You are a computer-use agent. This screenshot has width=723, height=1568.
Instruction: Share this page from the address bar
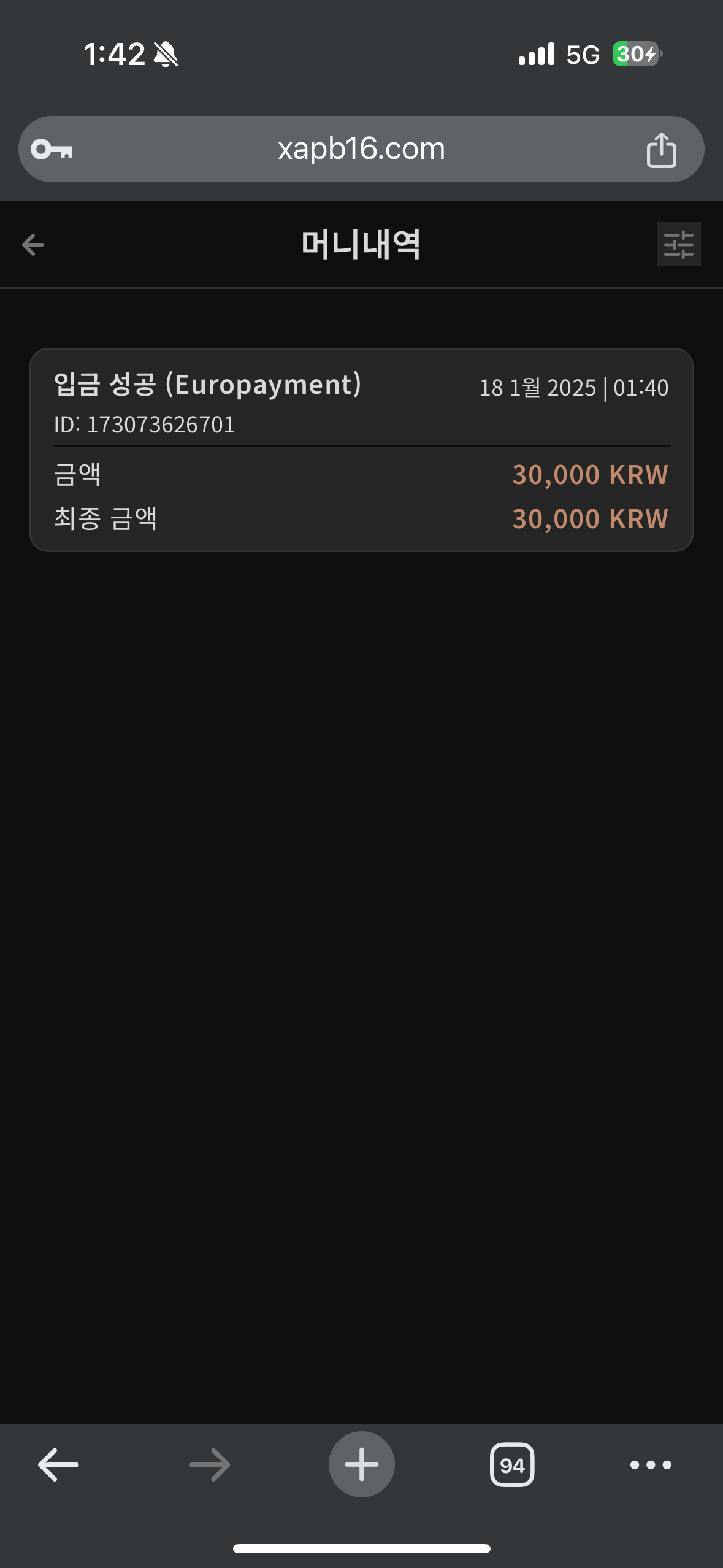[661, 150]
